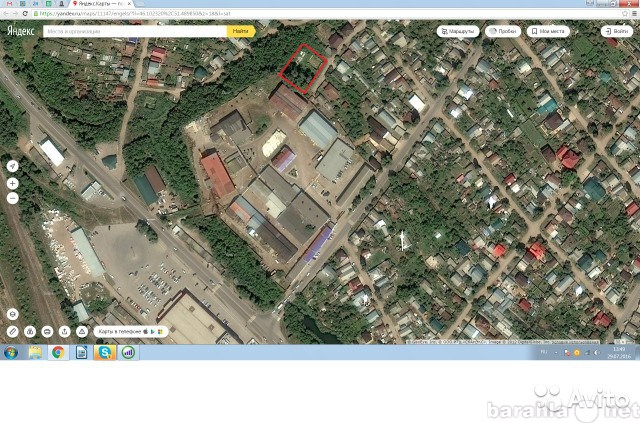The height and width of the screenshot is (423, 640).
Task: Sign in with the Войти button
Action: (615, 31)
